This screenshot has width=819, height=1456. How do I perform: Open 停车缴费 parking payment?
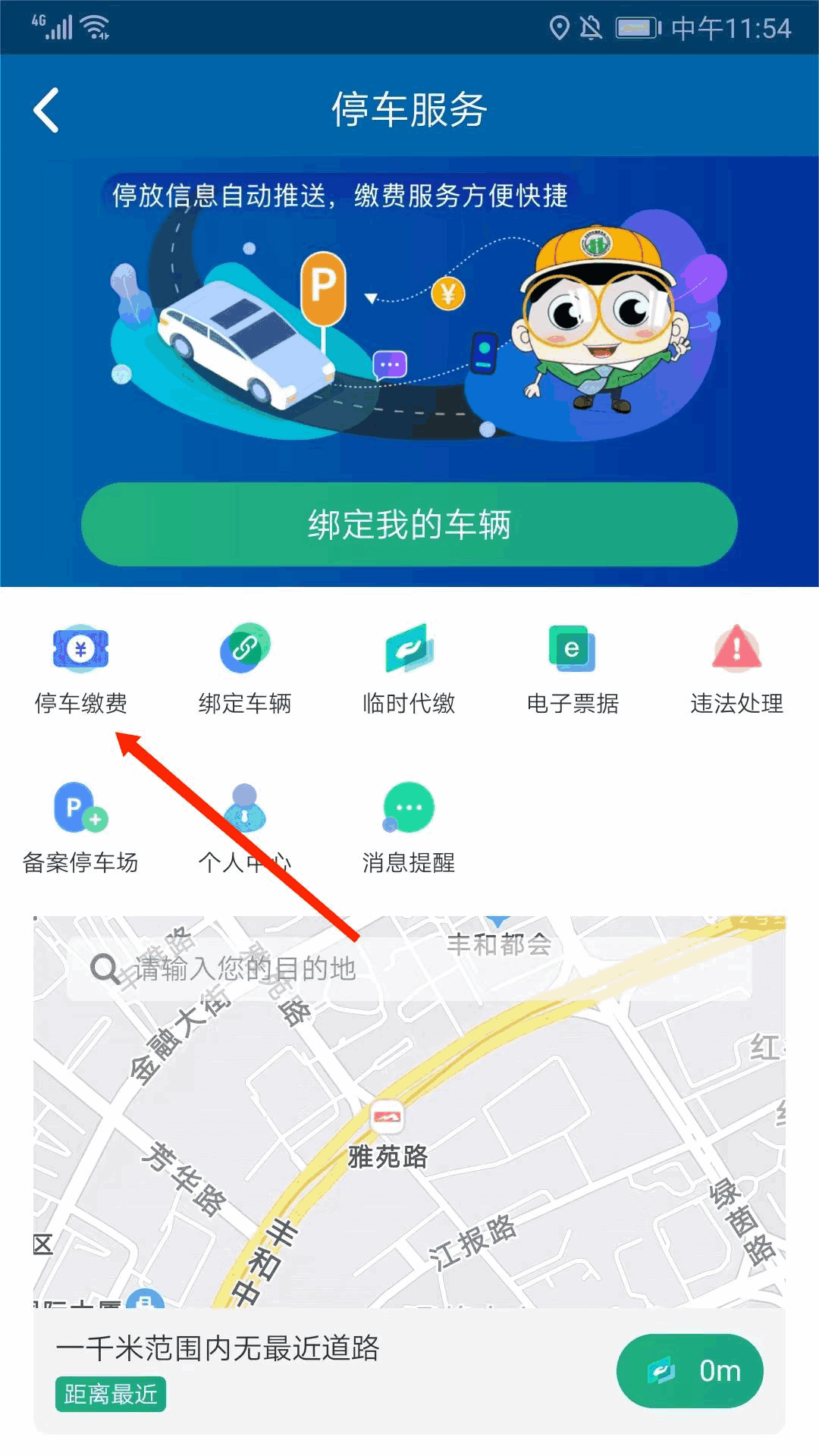(x=80, y=669)
